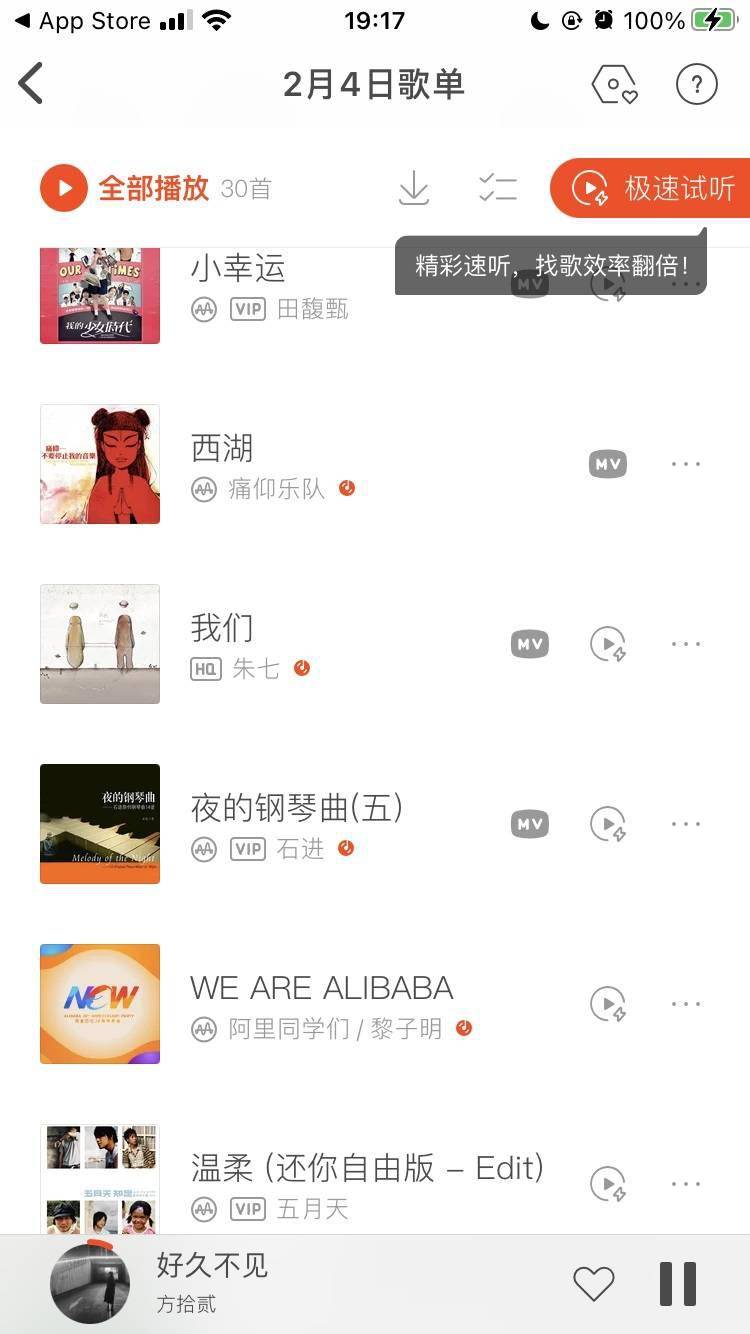Go back from the 2月4日歌单 playlist
The height and width of the screenshot is (1334, 750).
pos(32,84)
